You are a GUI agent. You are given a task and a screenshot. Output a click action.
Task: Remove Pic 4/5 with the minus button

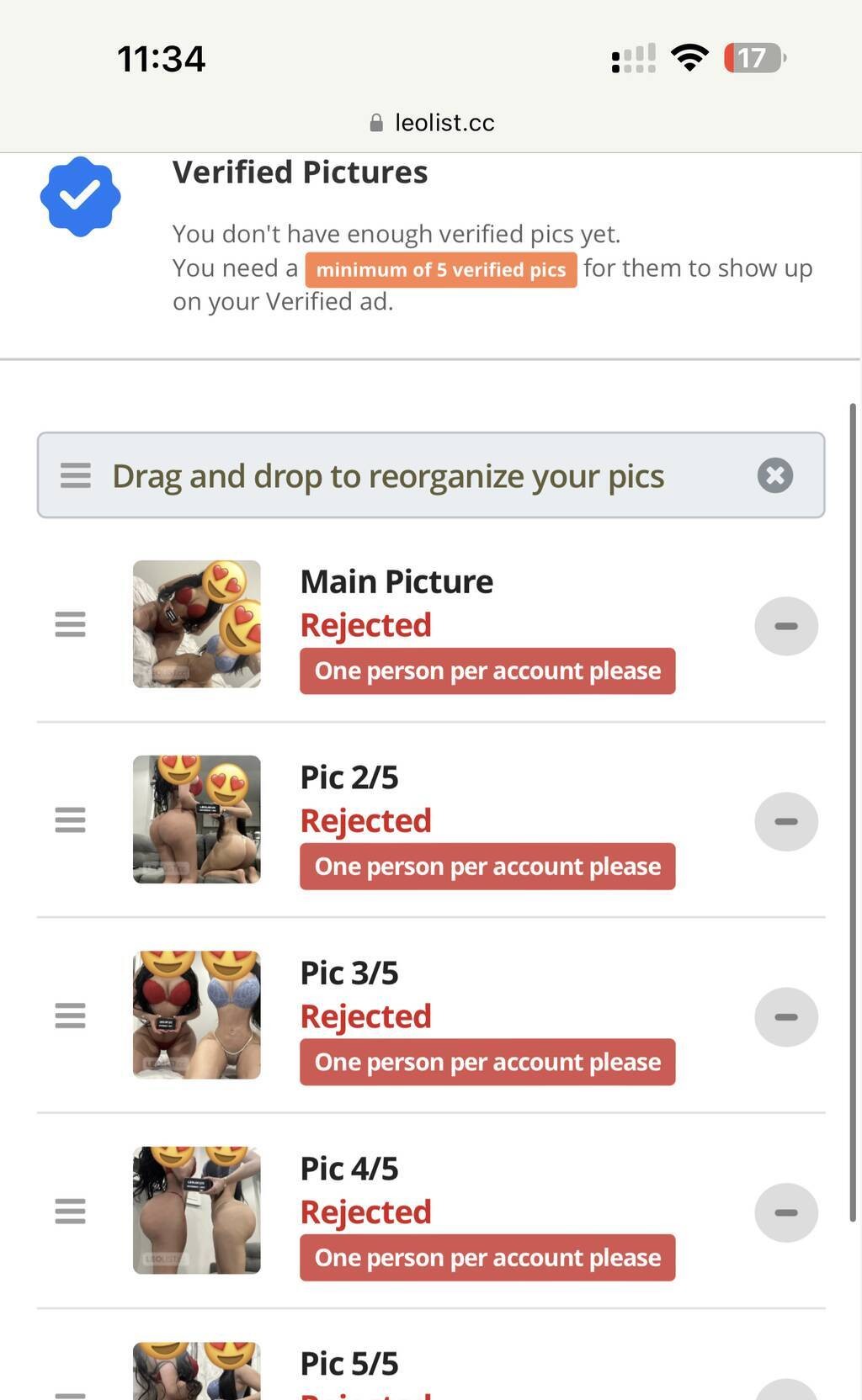tap(785, 1212)
